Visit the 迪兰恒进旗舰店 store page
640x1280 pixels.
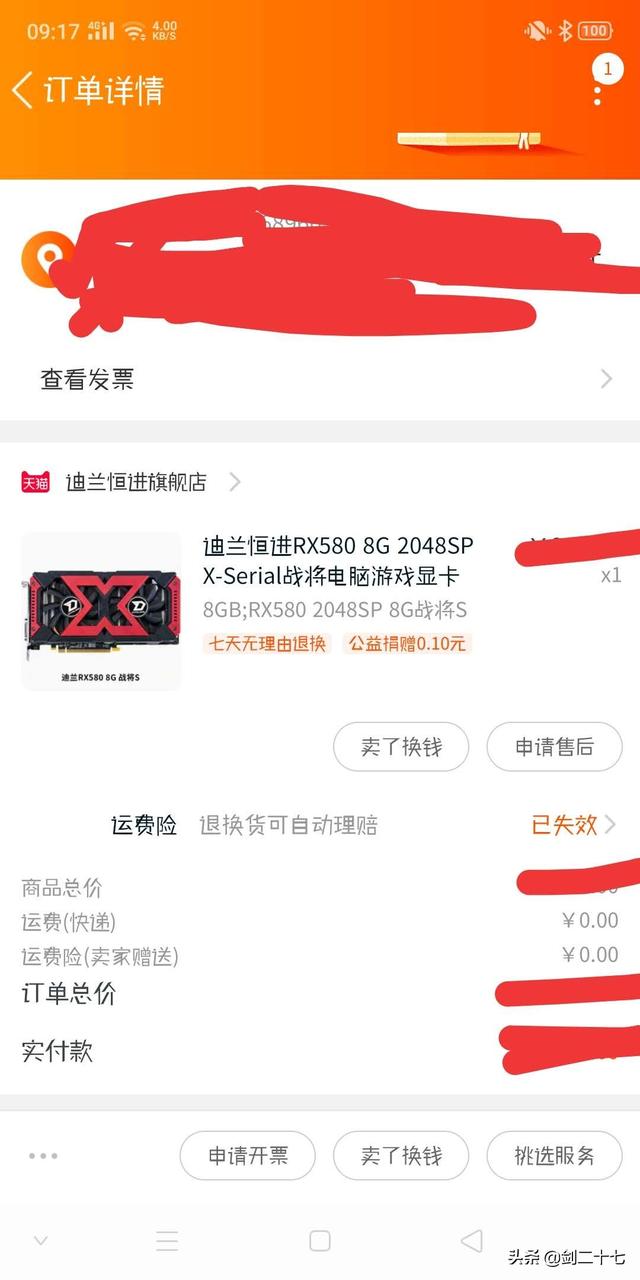point(136,482)
